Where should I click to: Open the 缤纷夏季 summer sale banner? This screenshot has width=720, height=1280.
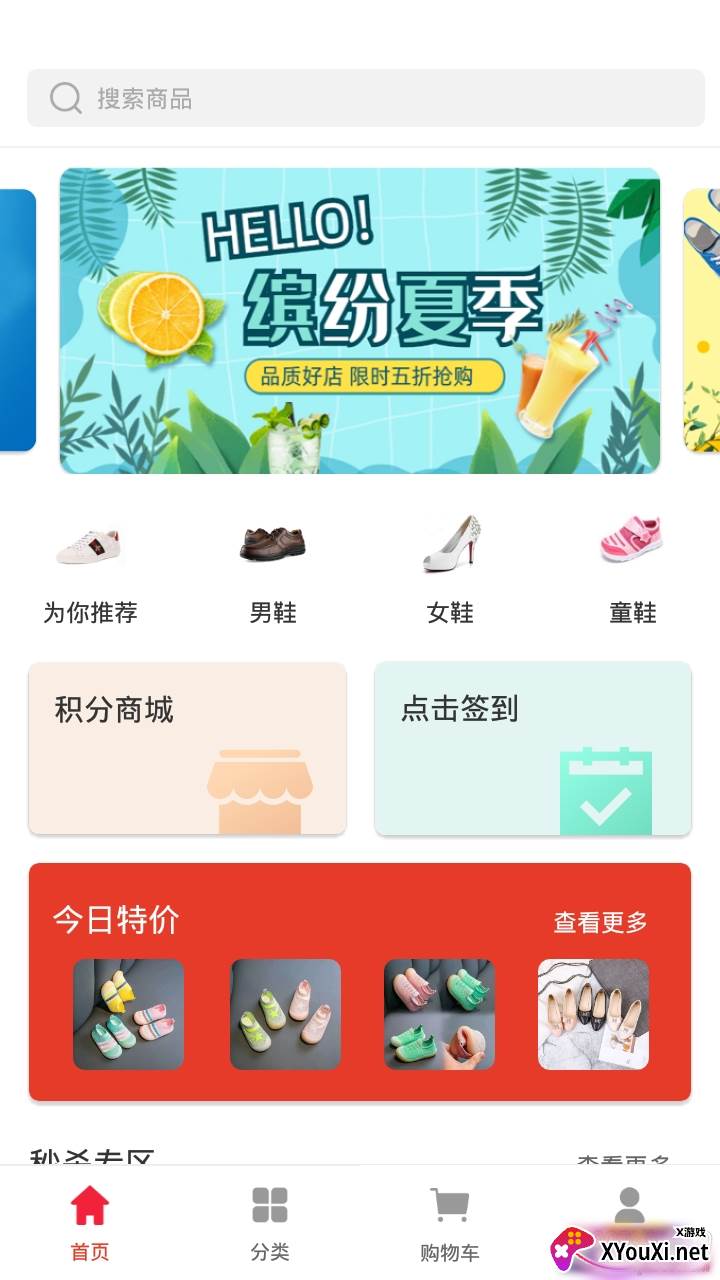[x=360, y=320]
